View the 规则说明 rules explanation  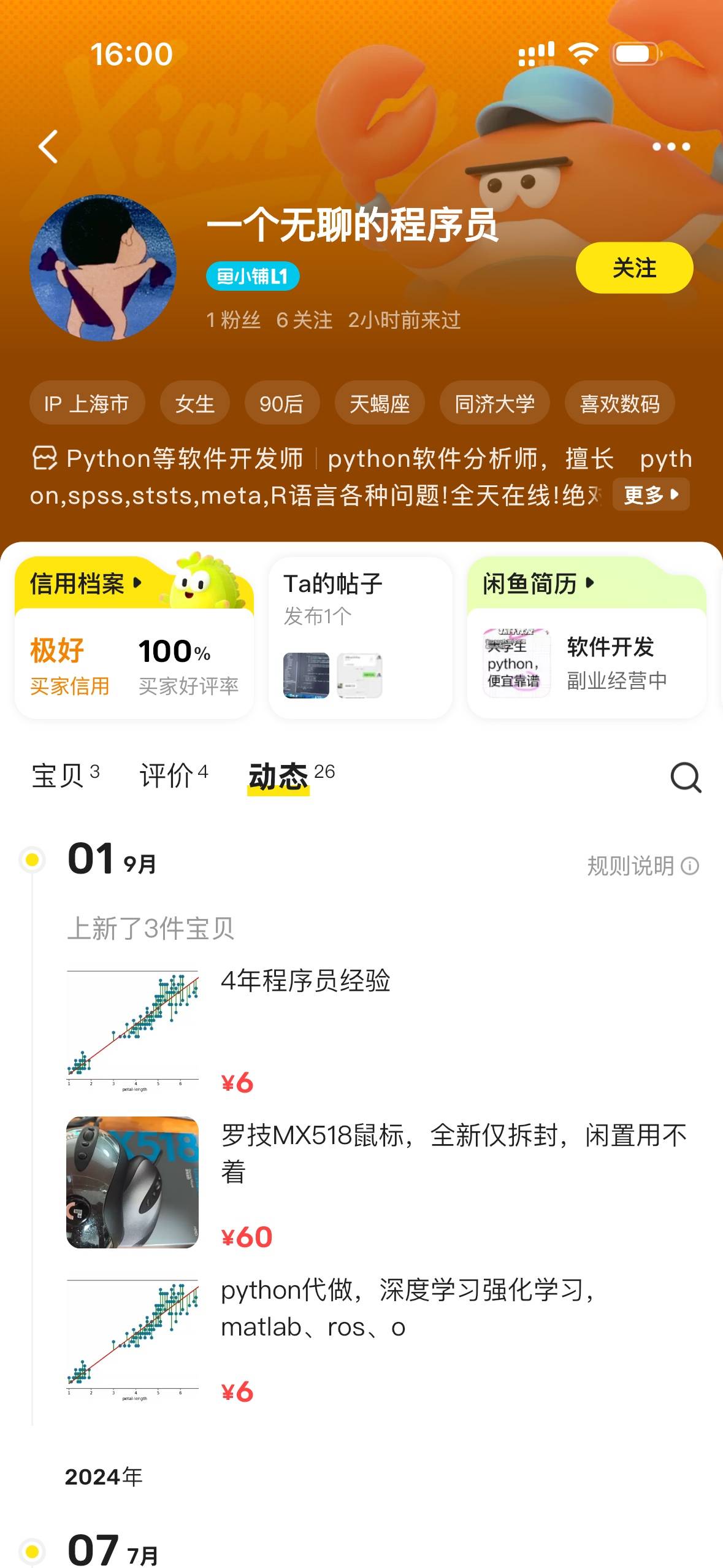tap(642, 866)
